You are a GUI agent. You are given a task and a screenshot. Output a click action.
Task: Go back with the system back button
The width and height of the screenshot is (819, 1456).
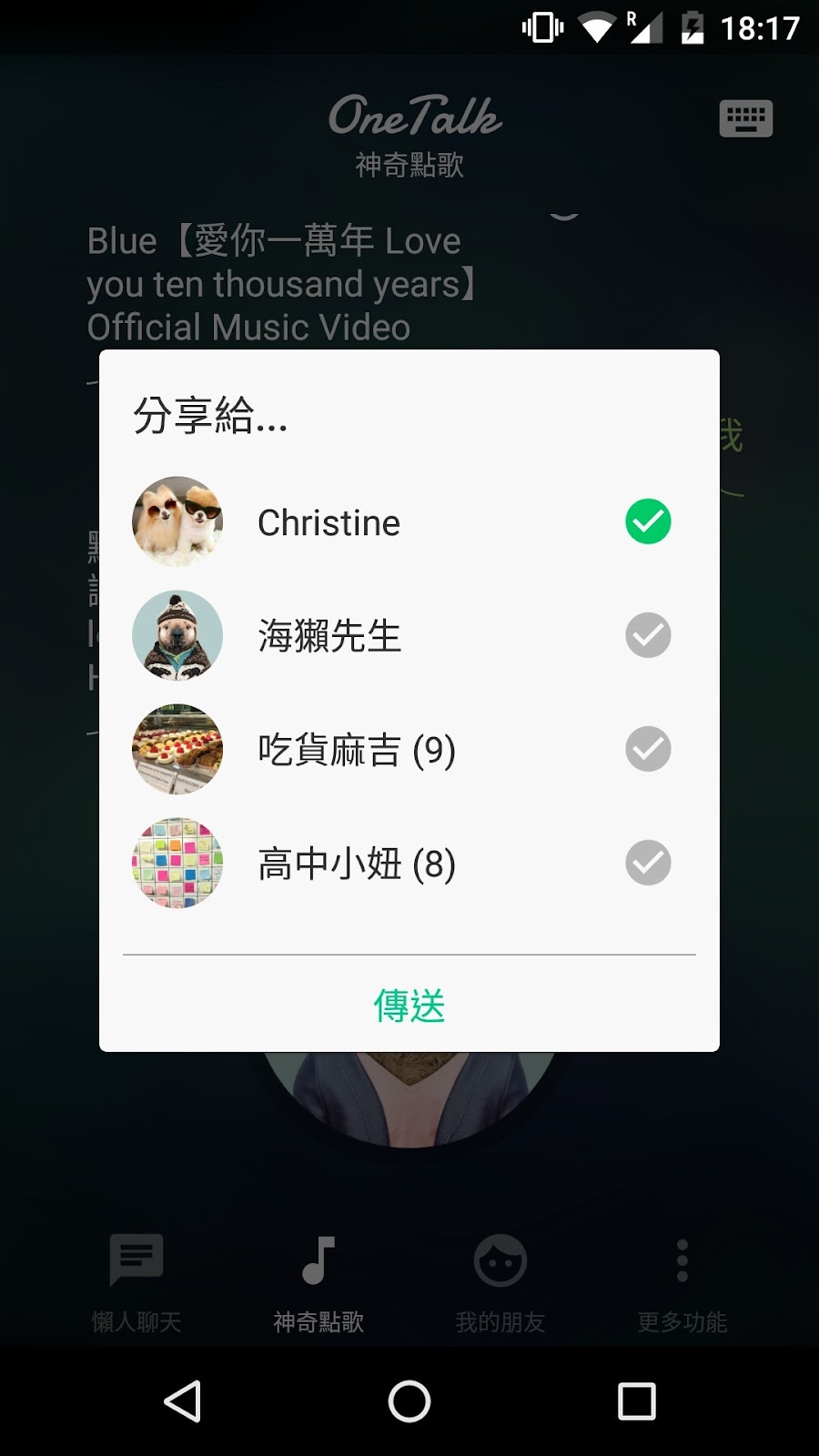click(182, 1401)
